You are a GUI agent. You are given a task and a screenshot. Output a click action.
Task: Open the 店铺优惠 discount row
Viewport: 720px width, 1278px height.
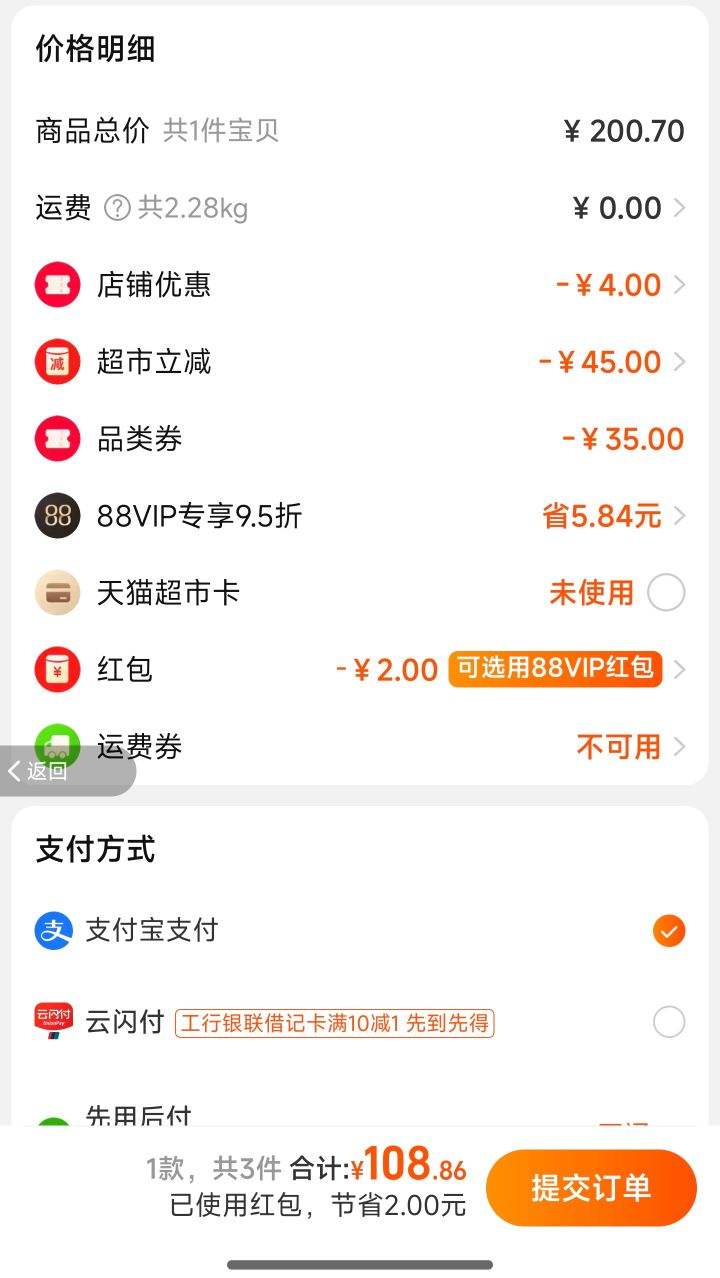pyautogui.click(x=360, y=285)
